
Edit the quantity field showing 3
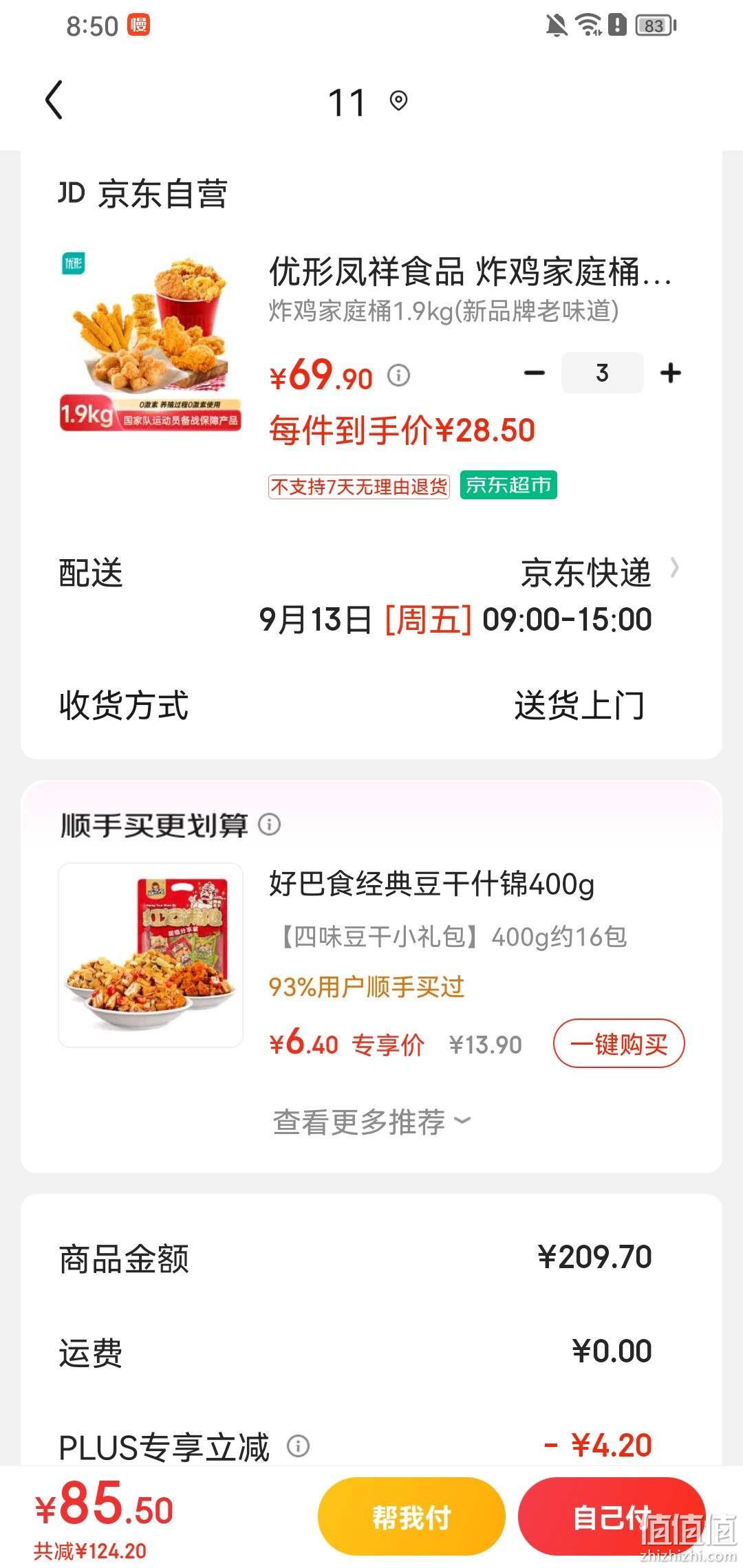point(603,373)
